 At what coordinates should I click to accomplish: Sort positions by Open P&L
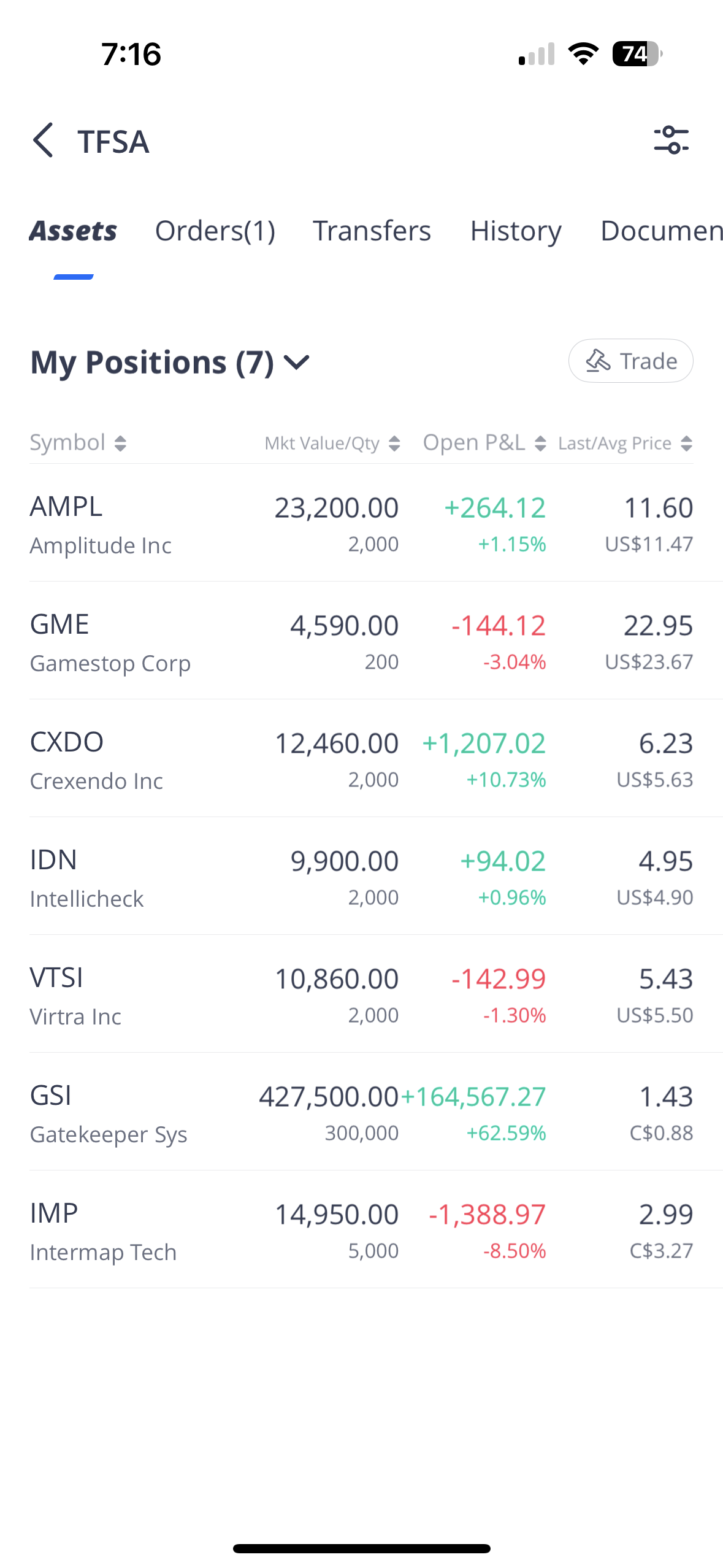pyautogui.click(x=484, y=443)
